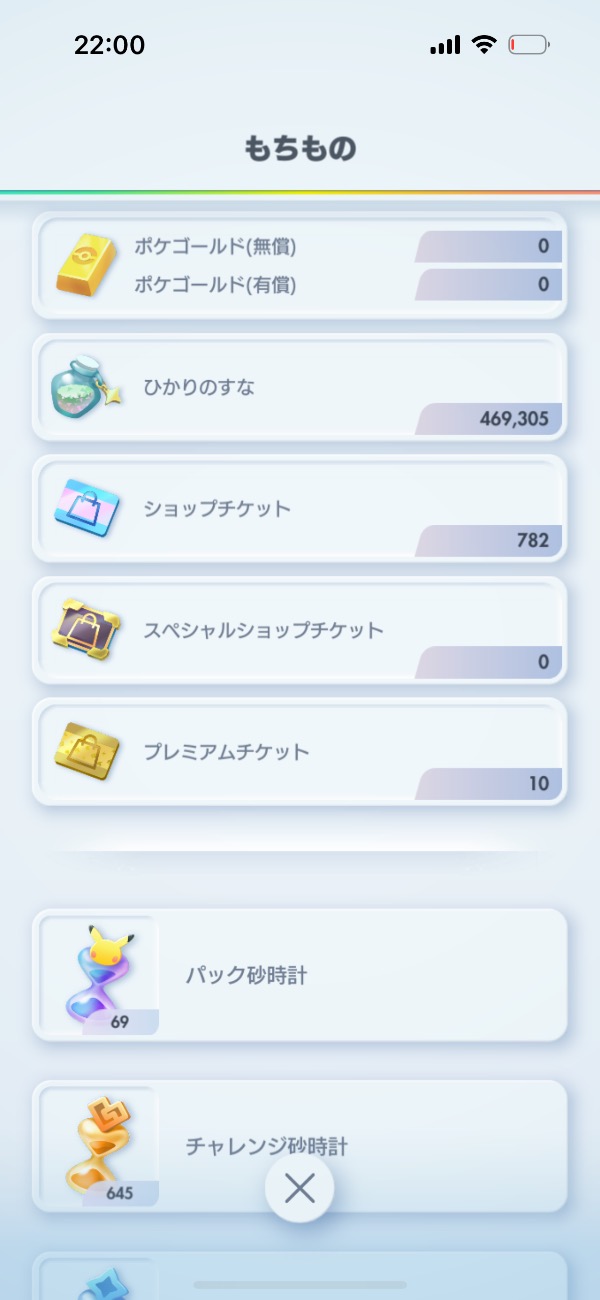600x1300 pixels.
Task: Select the ひかりのすな item row
Action: [299, 387]
